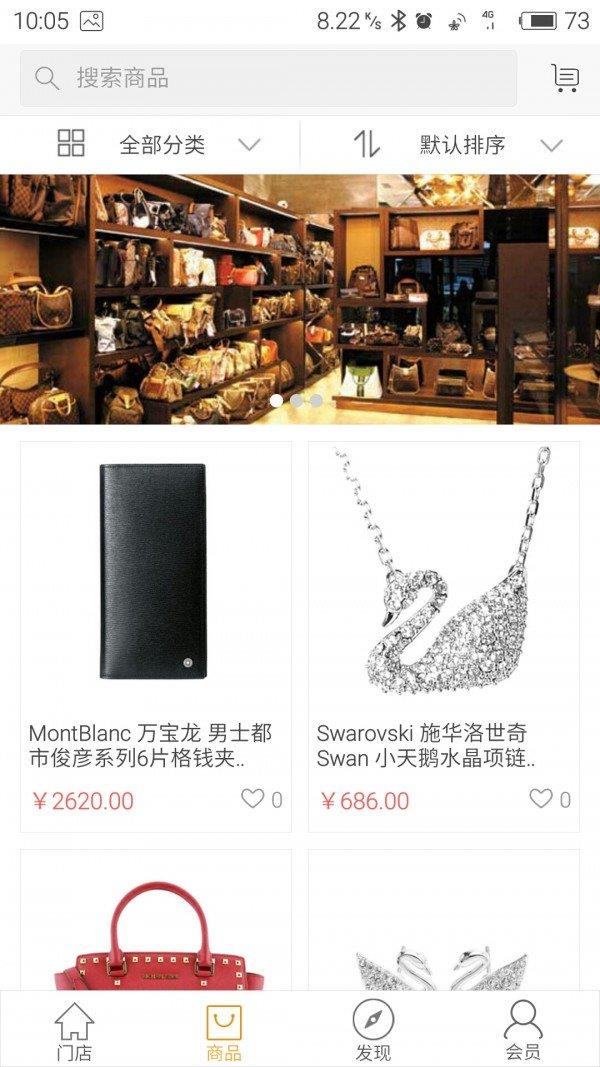The height and width of the screenshot is (1067, 600).
Task: Tap the 搜索商品 search box
Action: 268,78
